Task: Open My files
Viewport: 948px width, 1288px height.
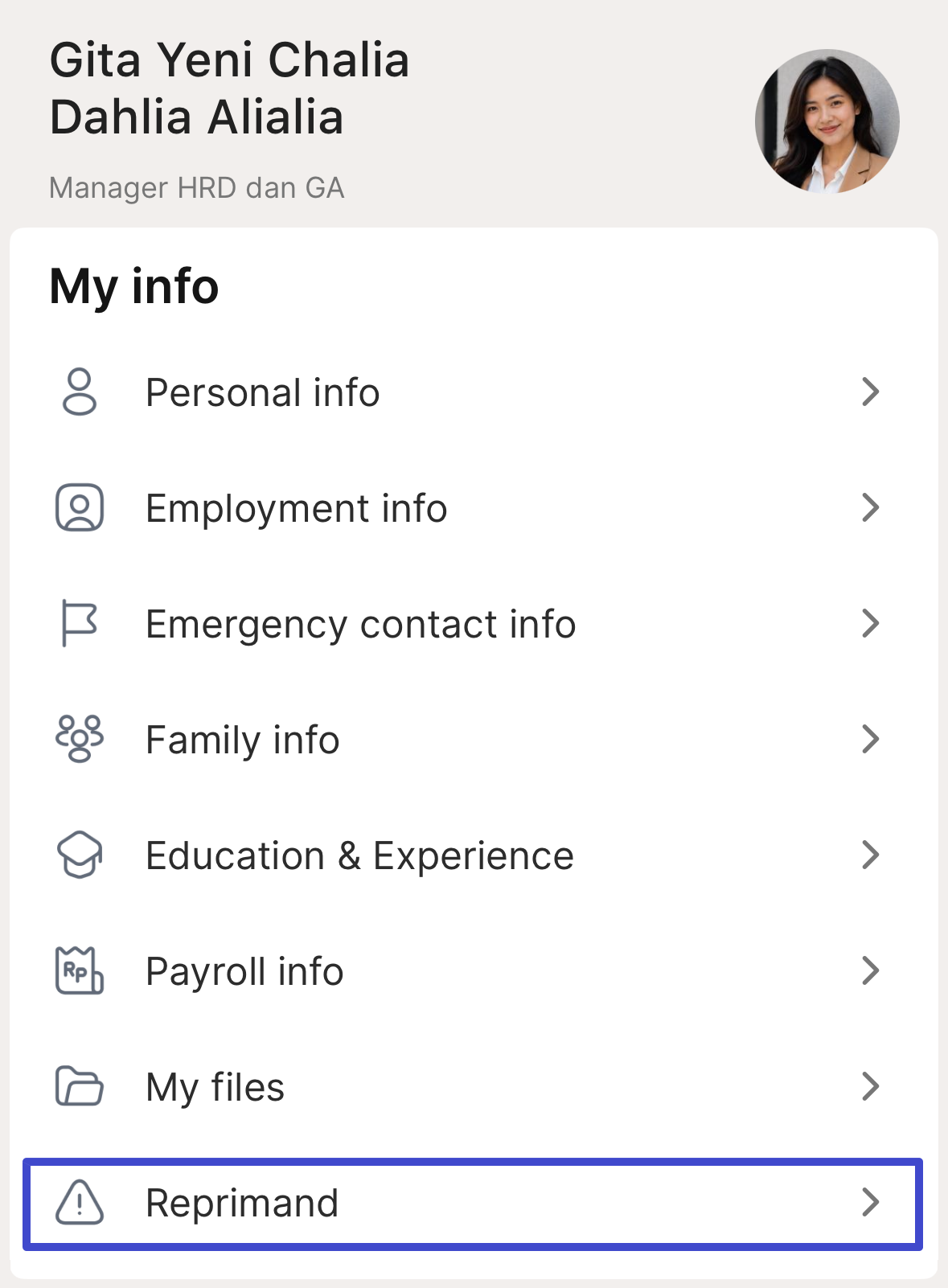Action: [474, 1087]
